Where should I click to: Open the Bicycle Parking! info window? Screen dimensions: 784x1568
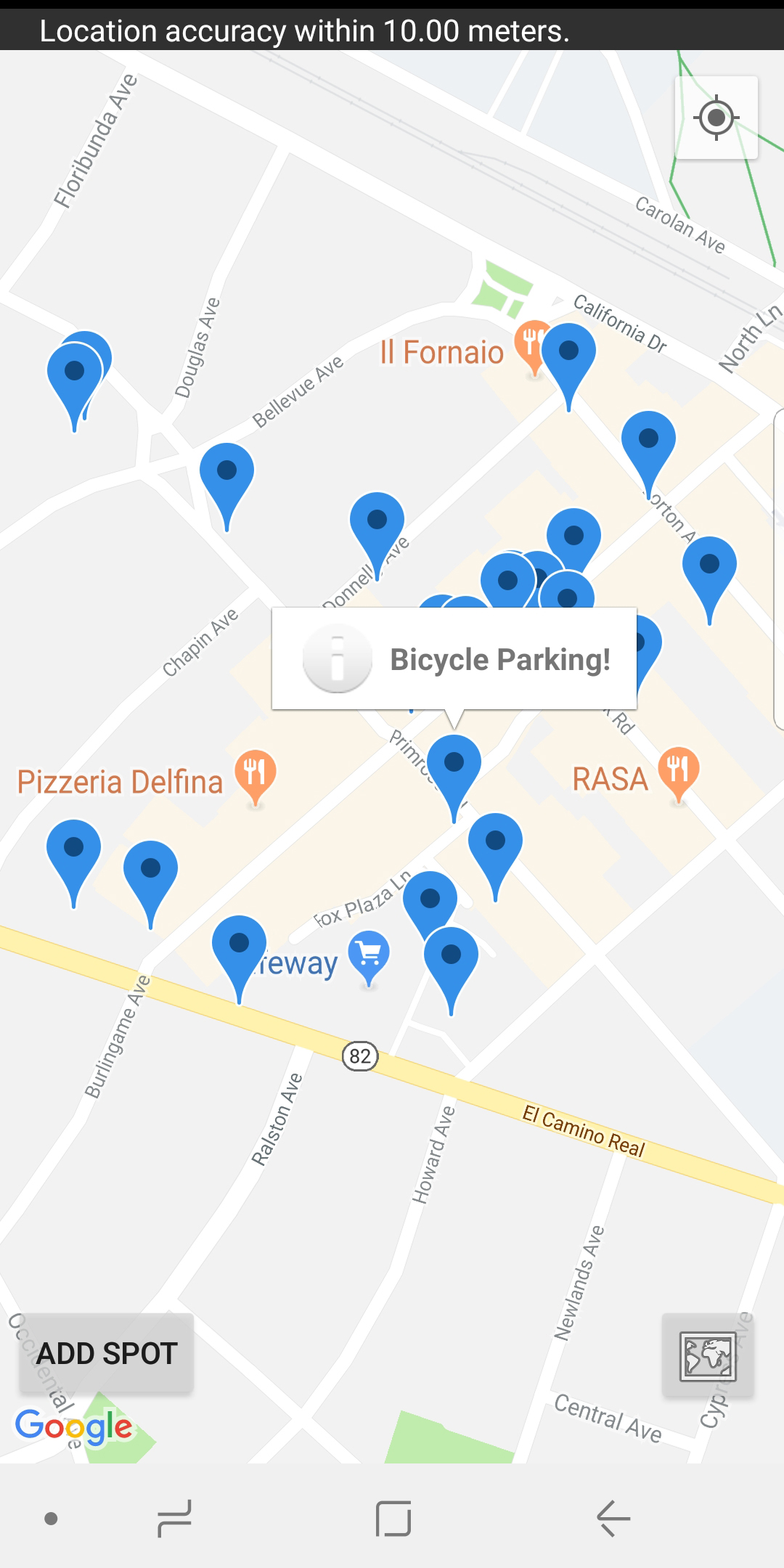(x=454, y=658)
